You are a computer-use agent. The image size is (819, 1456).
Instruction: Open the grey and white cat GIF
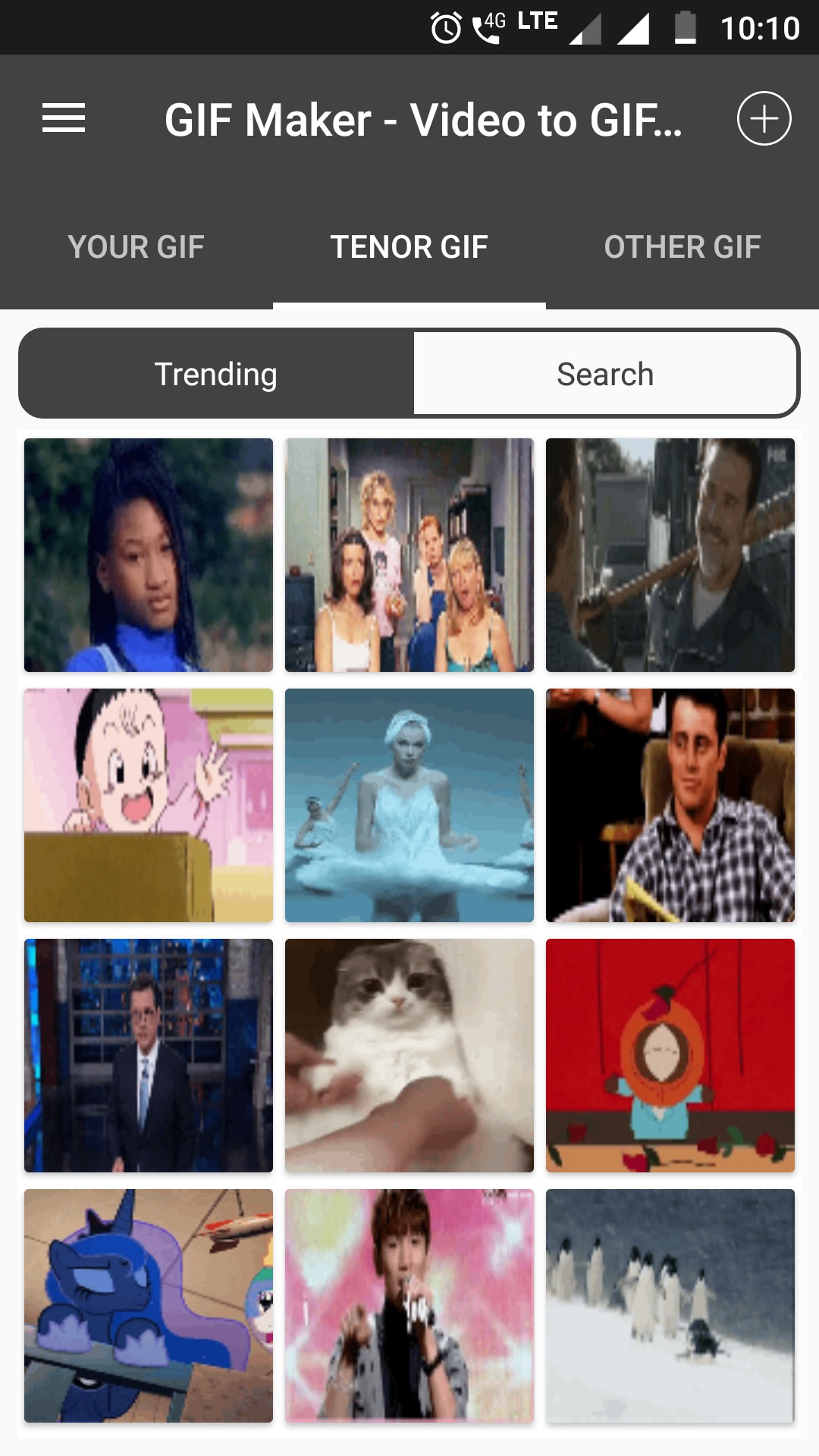[x=409, y=1056]
